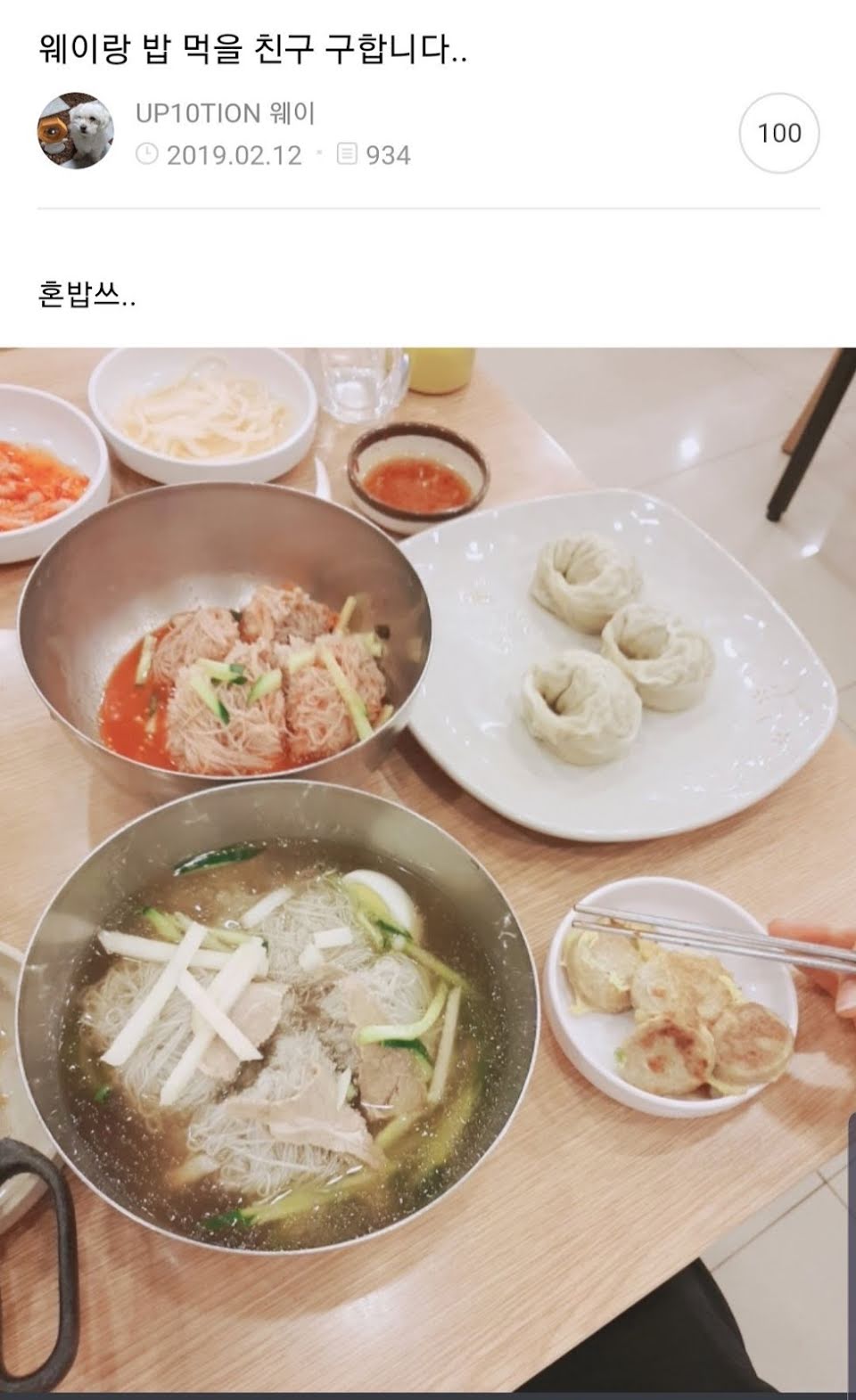Open UP10TION 웨이's profile avatar
This screenshot has height=1400, width=856.
[76, 132]
